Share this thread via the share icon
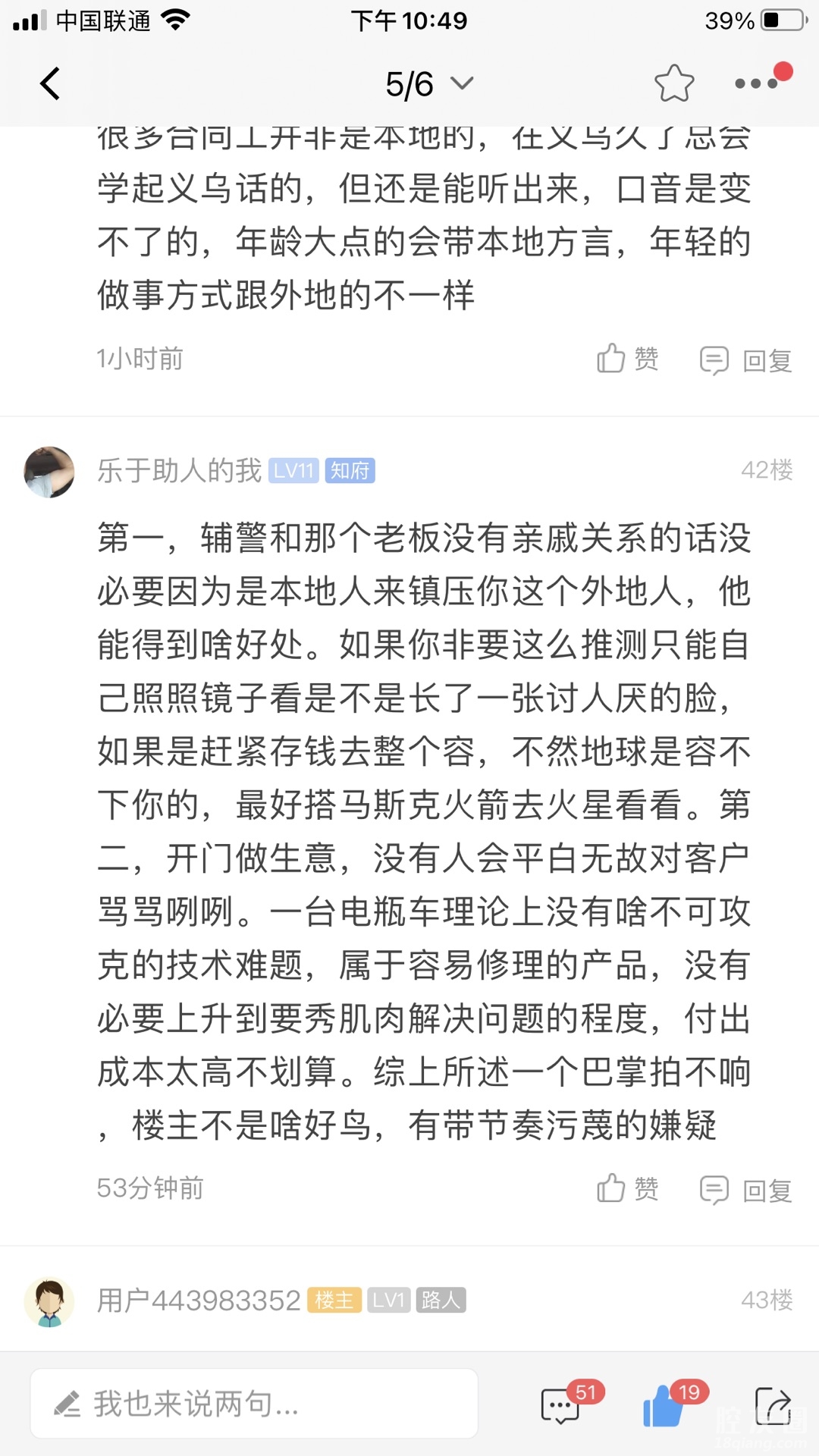 (x=772, y=1405)
